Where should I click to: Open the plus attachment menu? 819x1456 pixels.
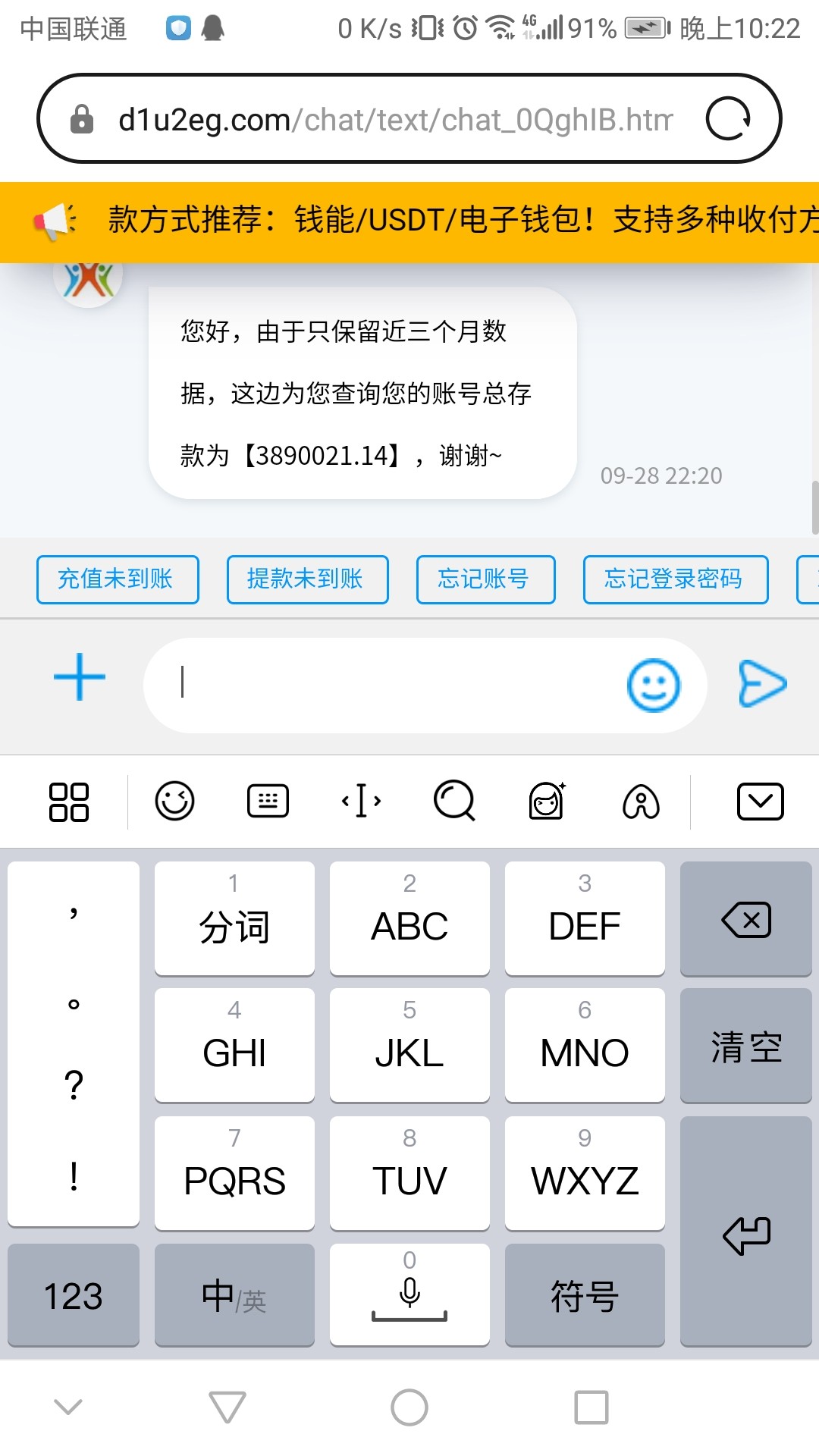point(80,677)
